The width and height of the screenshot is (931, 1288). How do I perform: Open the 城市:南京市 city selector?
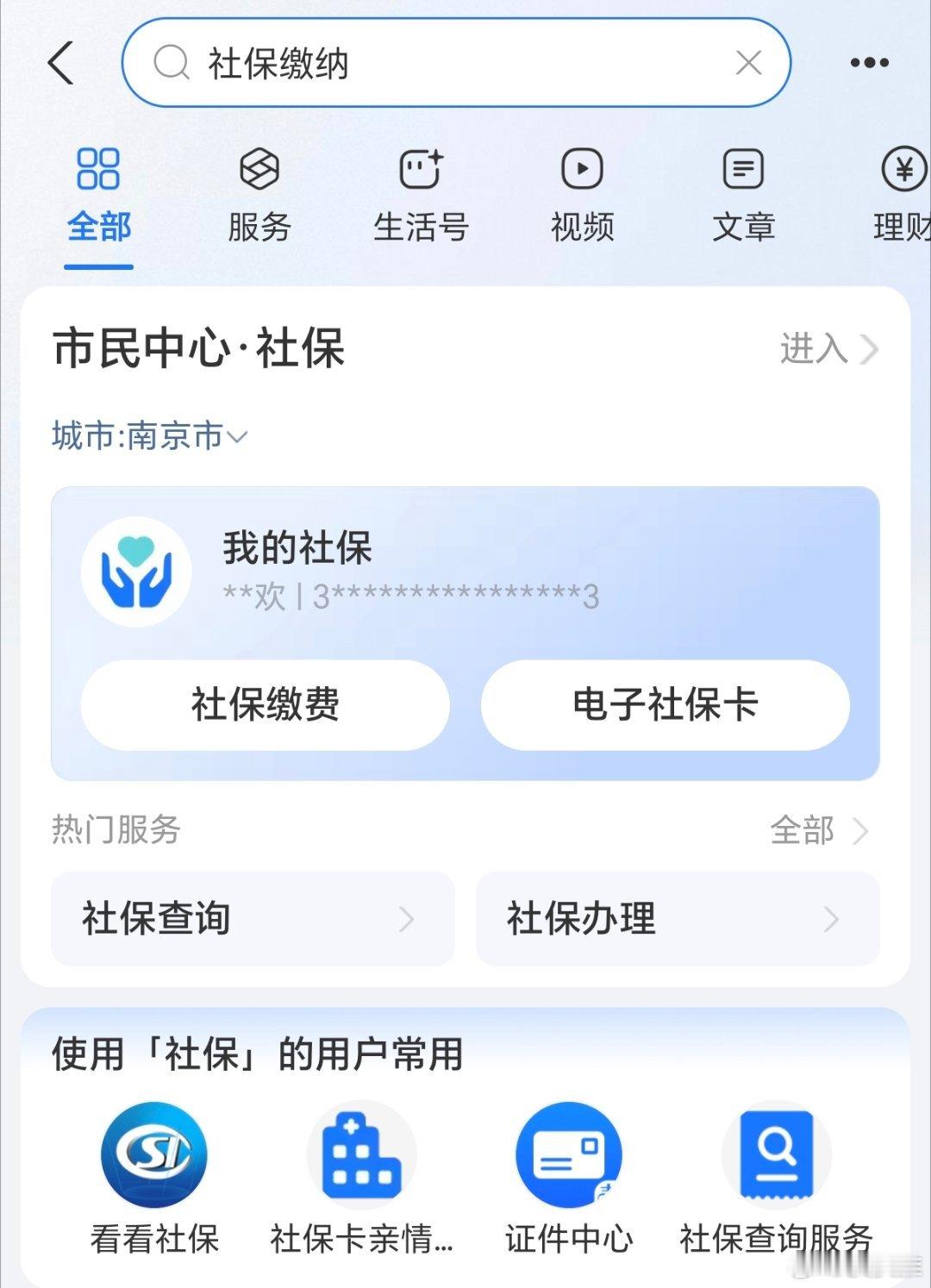pyautogui.click(x=148, y=436)
